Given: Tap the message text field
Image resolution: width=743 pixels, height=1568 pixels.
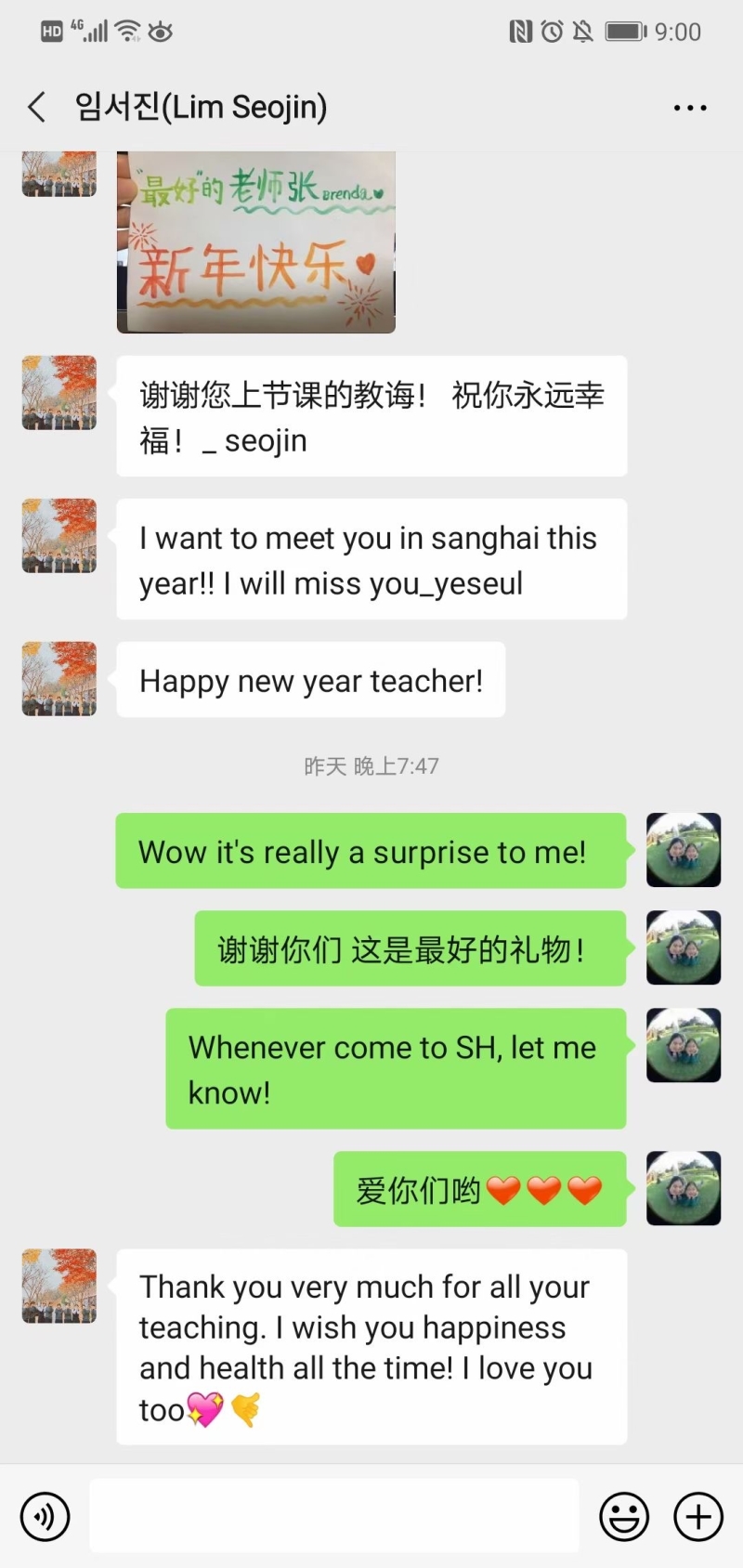Looking at the screenshot, I should pos(334,1517).
